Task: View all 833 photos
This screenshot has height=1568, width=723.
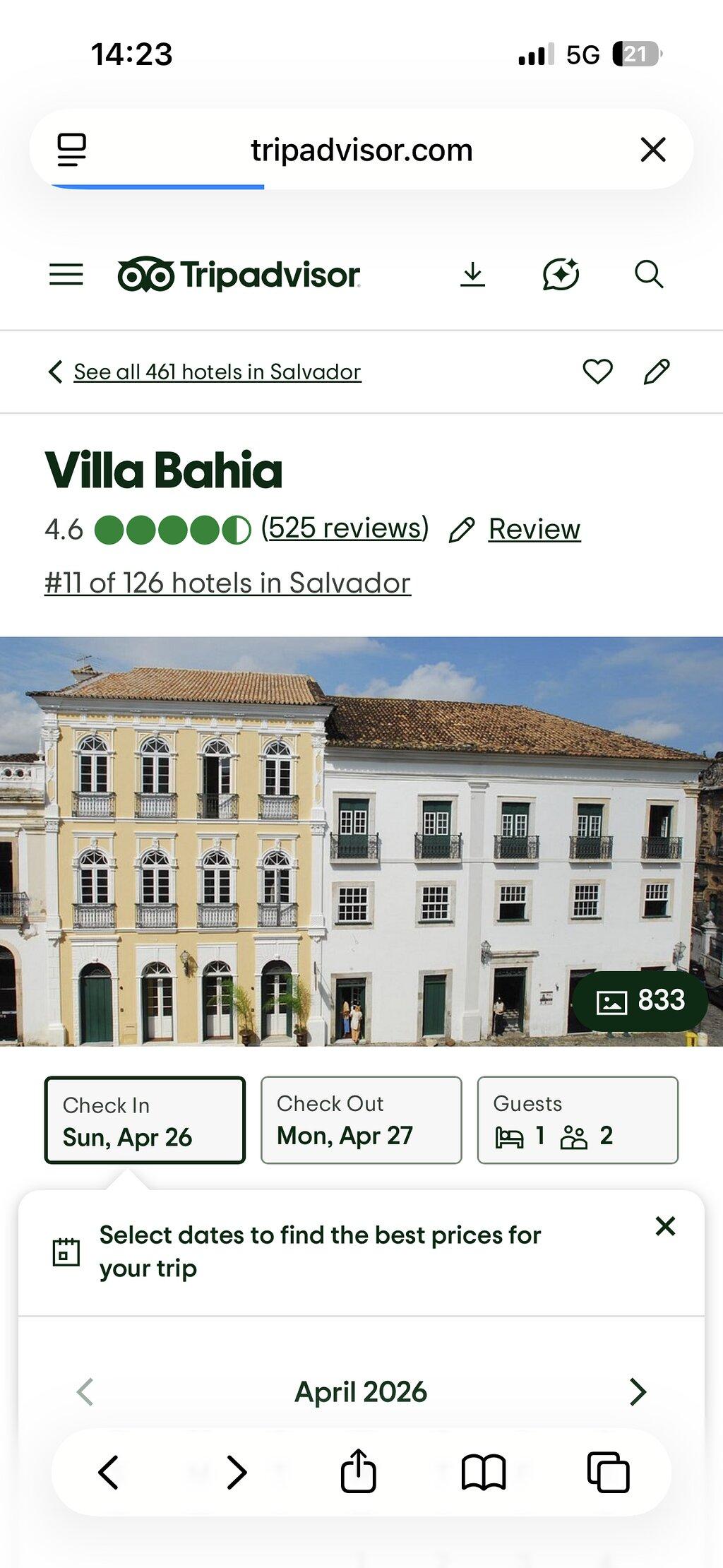Action: tap(640, 1001)
